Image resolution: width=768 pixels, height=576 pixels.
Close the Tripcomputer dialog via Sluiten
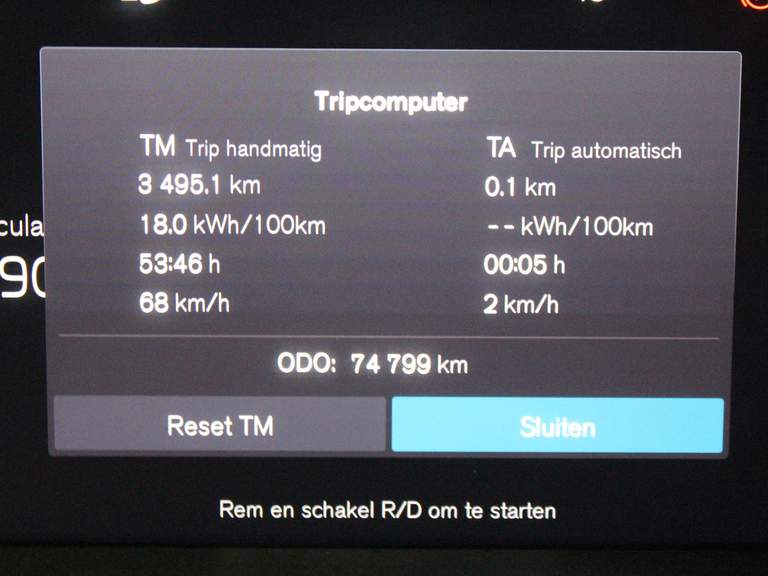coord(557,426)
